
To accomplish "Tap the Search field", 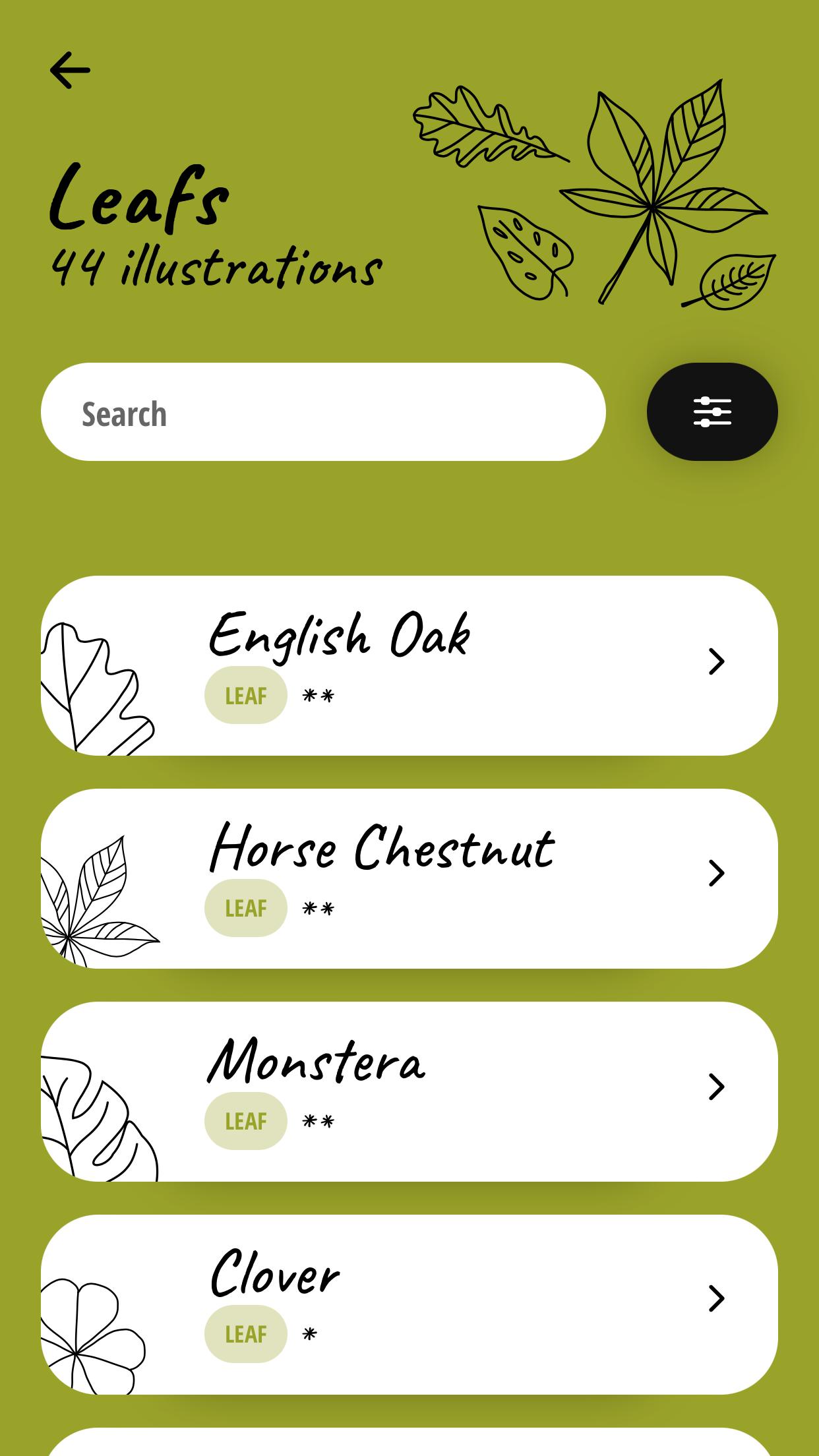I will pos(323,412).
